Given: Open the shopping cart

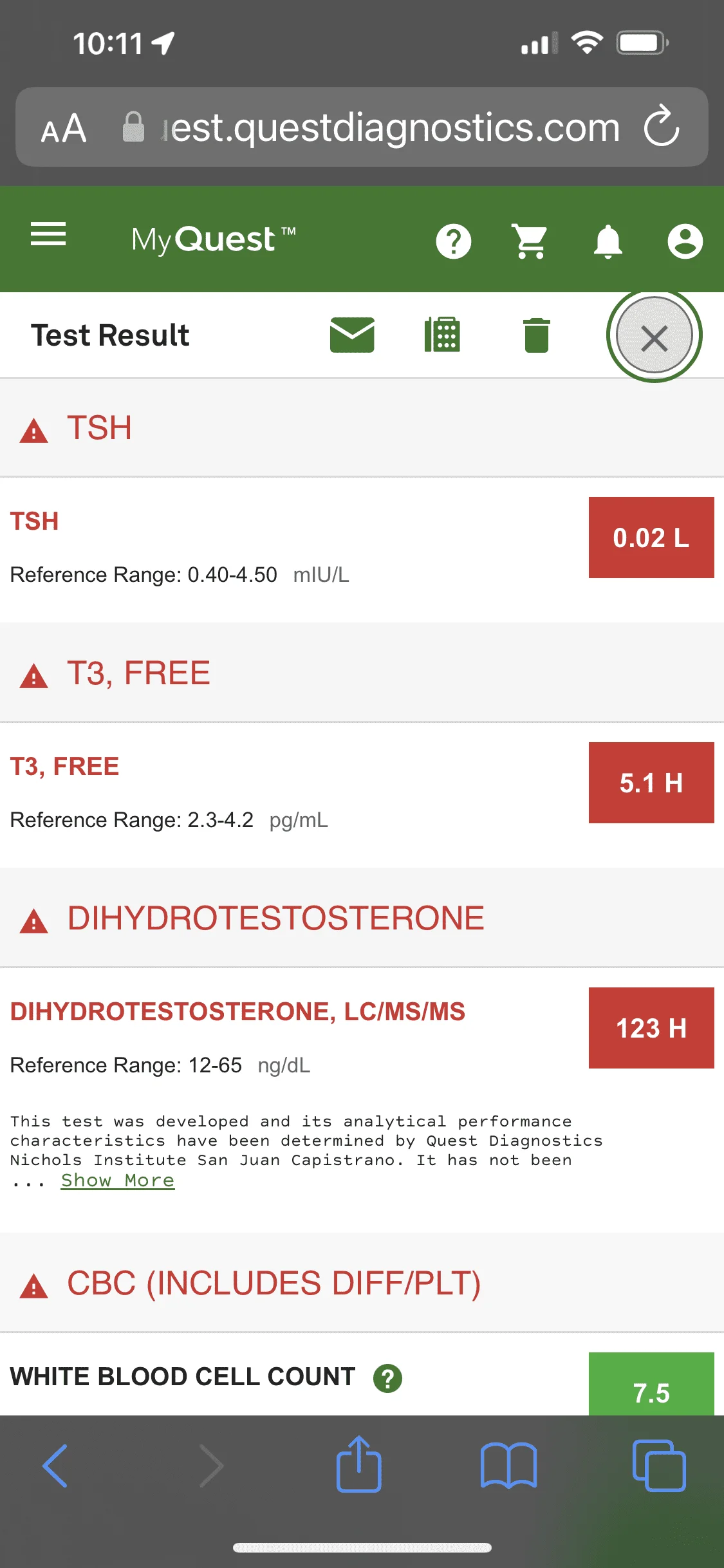Looking at the screenshot, I should pyautogui.click(x=530, y=241).
